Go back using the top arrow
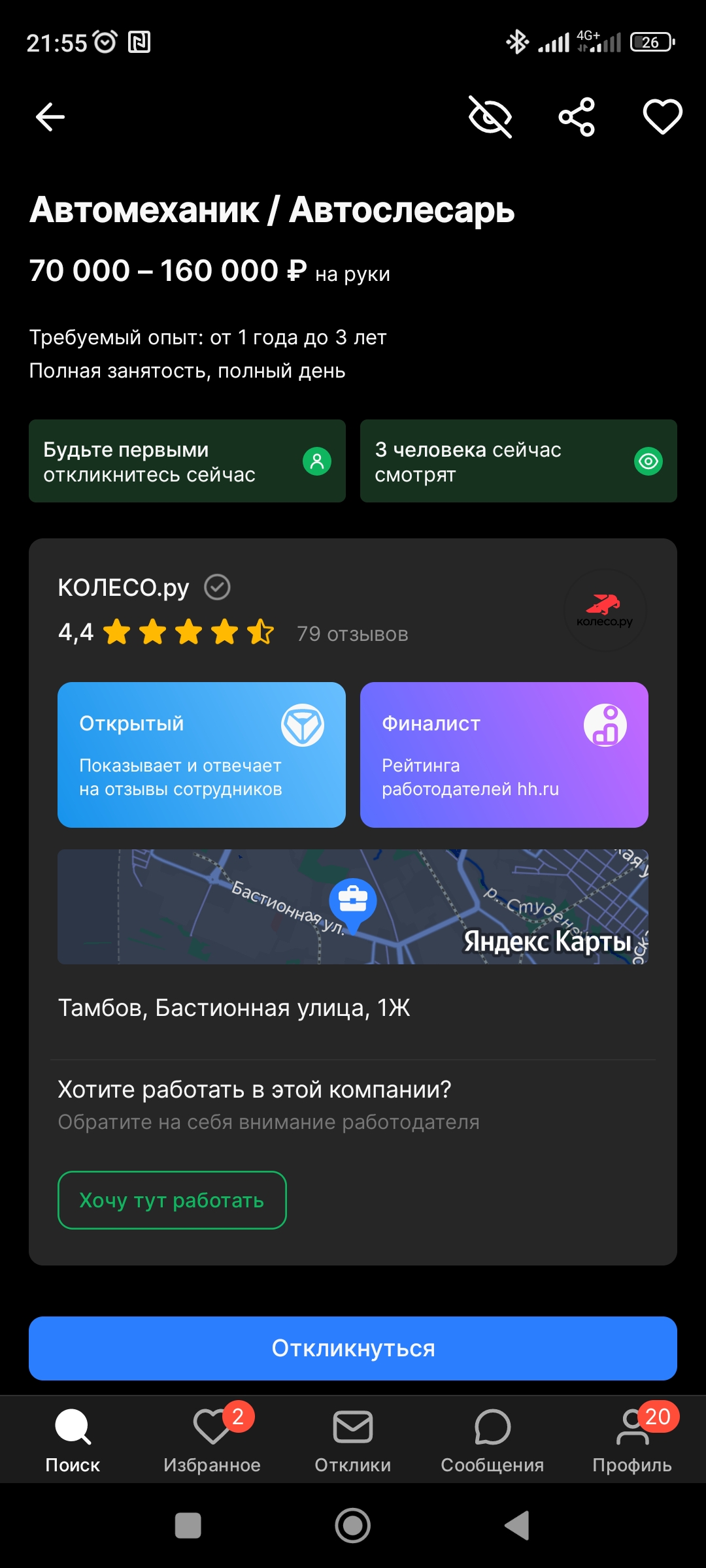706x1568 pixels. point(50,118)
